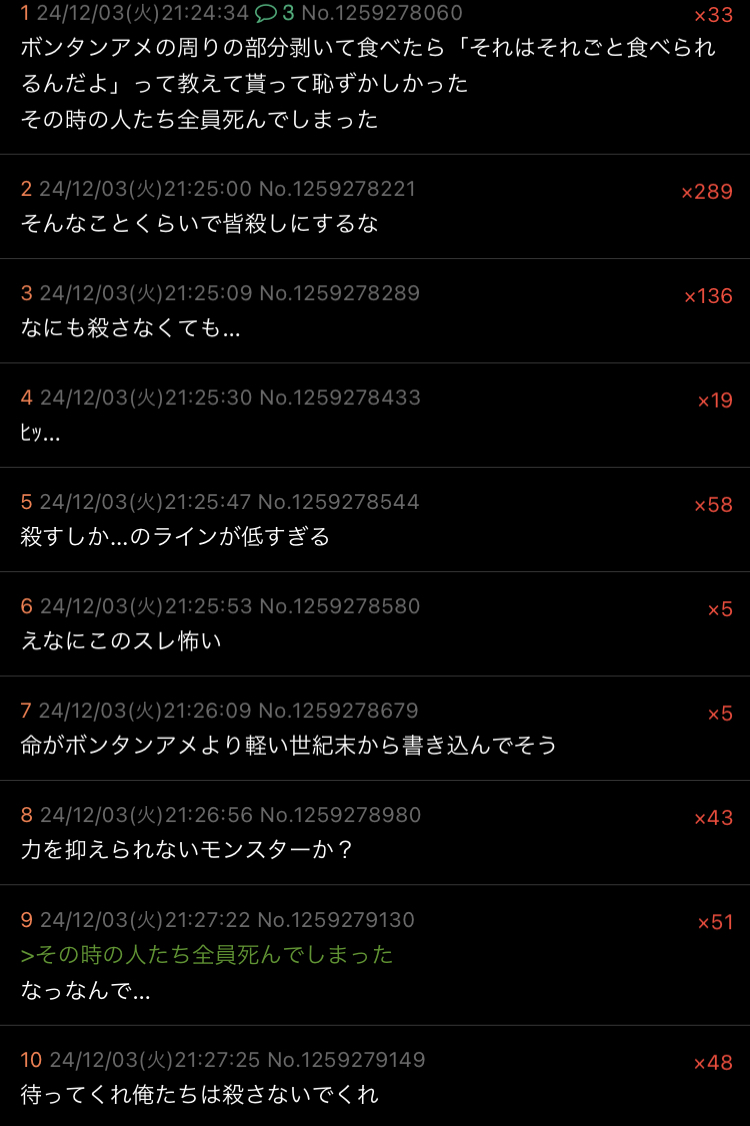
Task: Open the green quoted line in post 9
Action: pyautogui.click(x=207, y=955)
